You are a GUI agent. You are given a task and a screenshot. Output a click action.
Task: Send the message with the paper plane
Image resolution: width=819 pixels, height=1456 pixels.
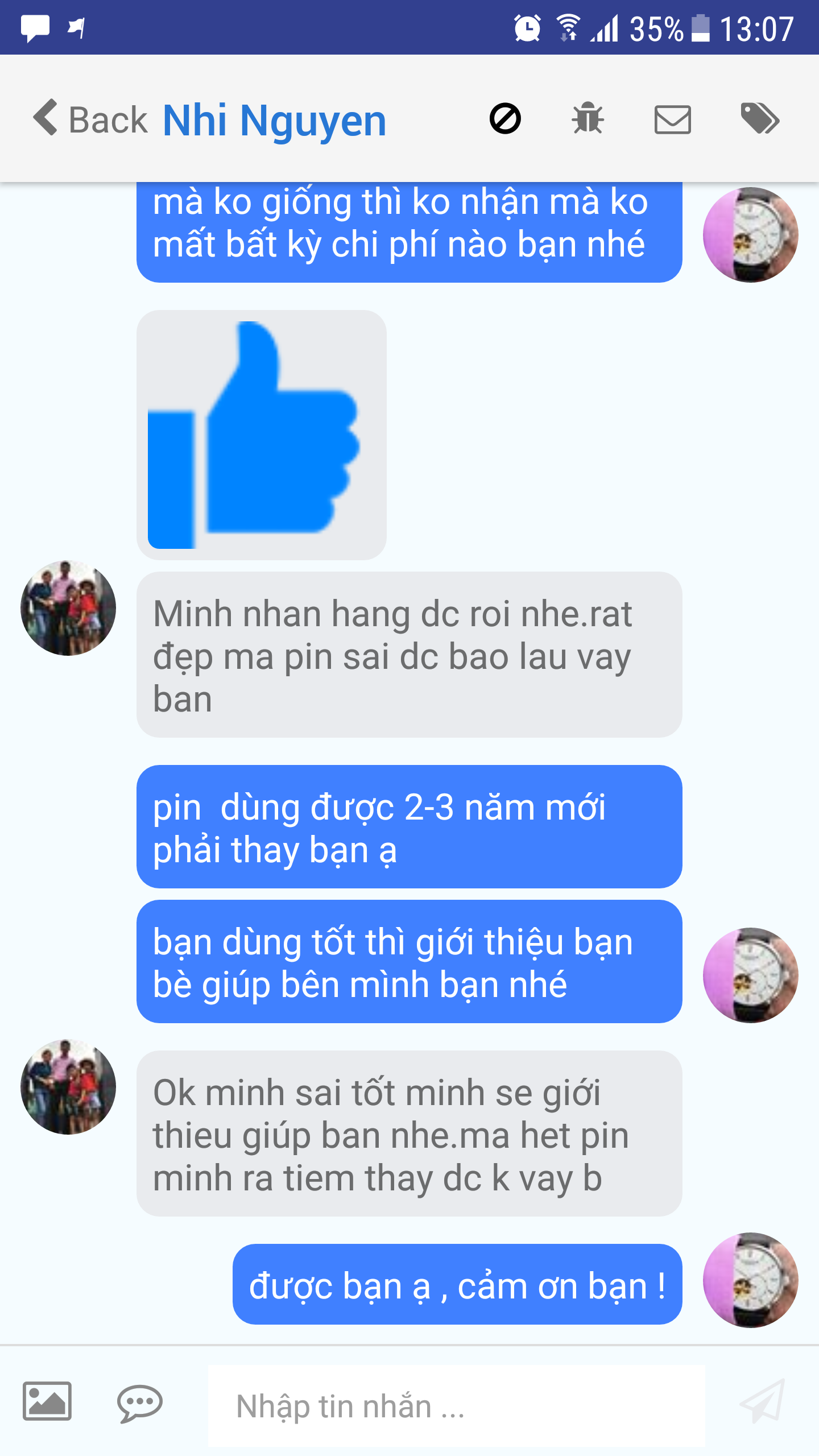coord(762,1402)
